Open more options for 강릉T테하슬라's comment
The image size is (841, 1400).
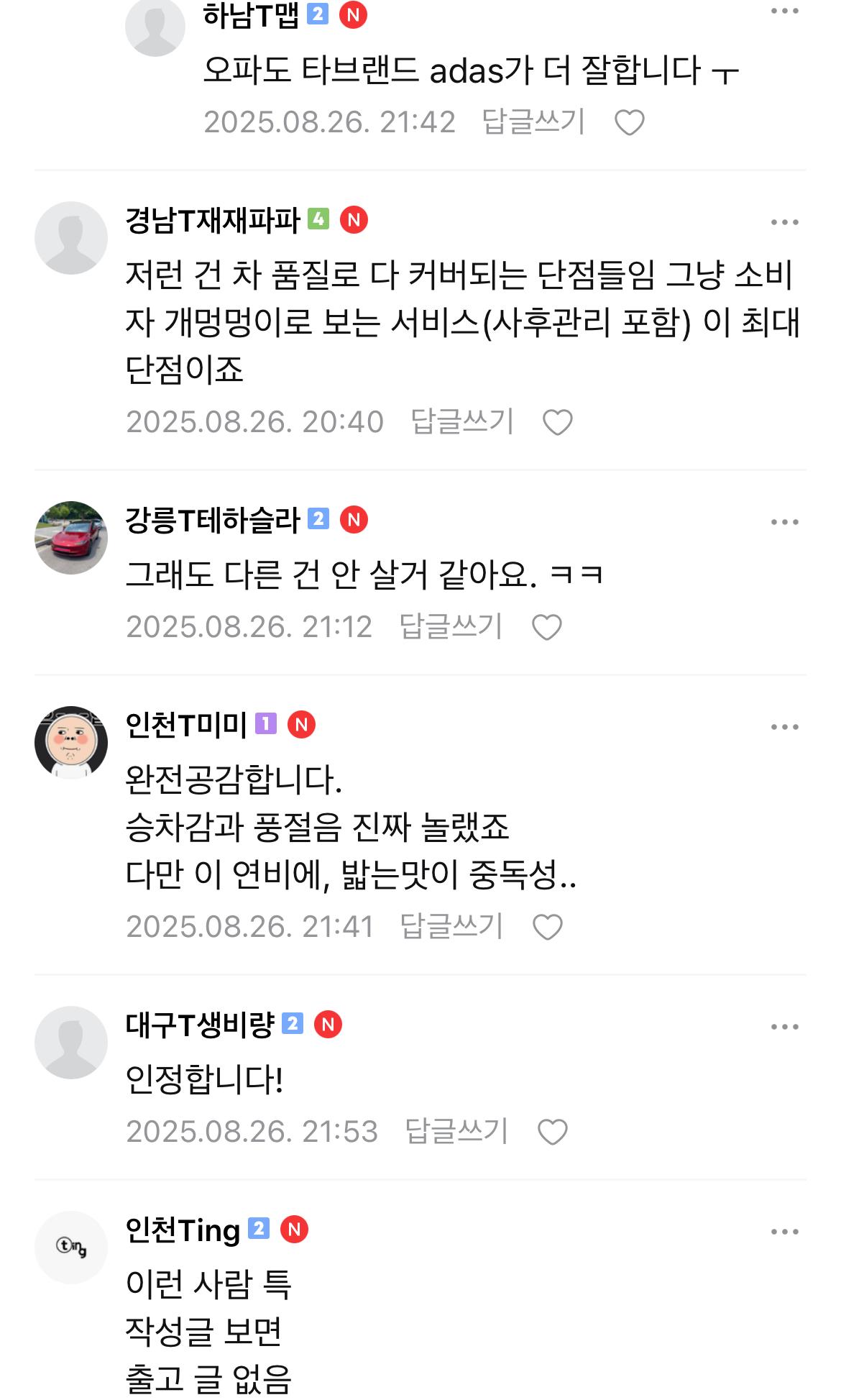pyautogui.click(x=784, y=523)
